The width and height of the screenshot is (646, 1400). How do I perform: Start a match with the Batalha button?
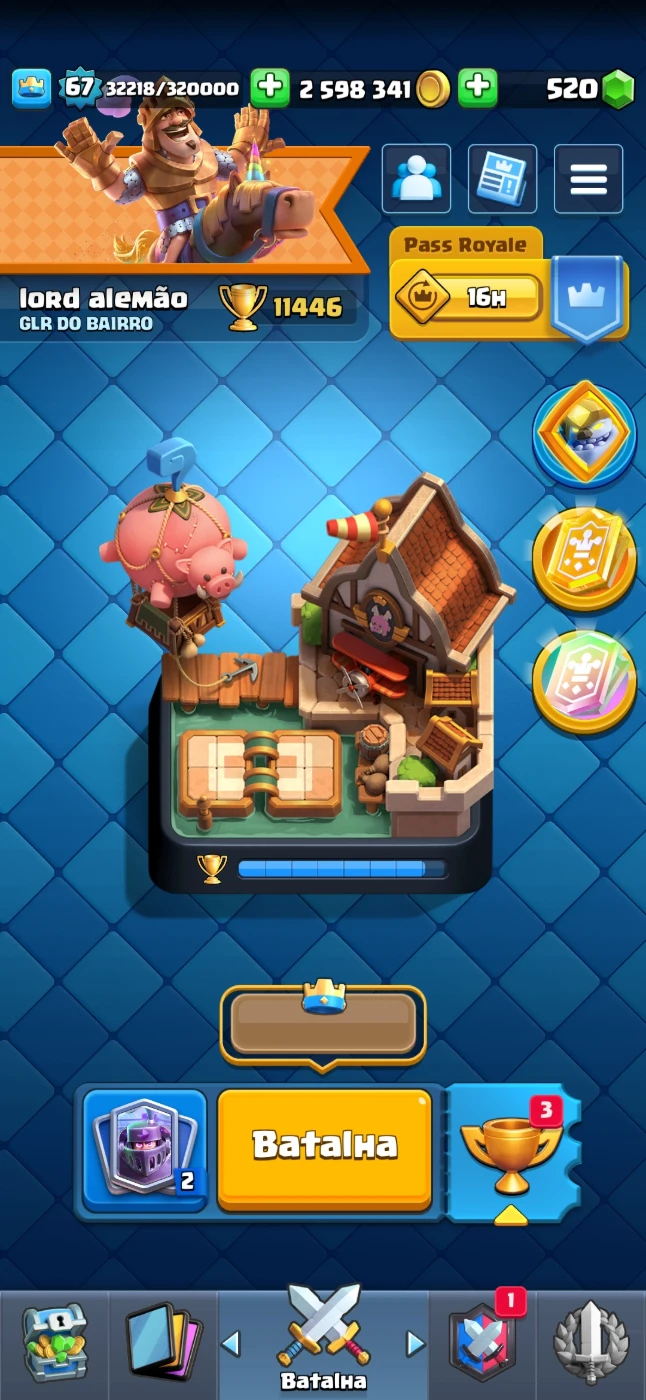tap(324, 1146)
